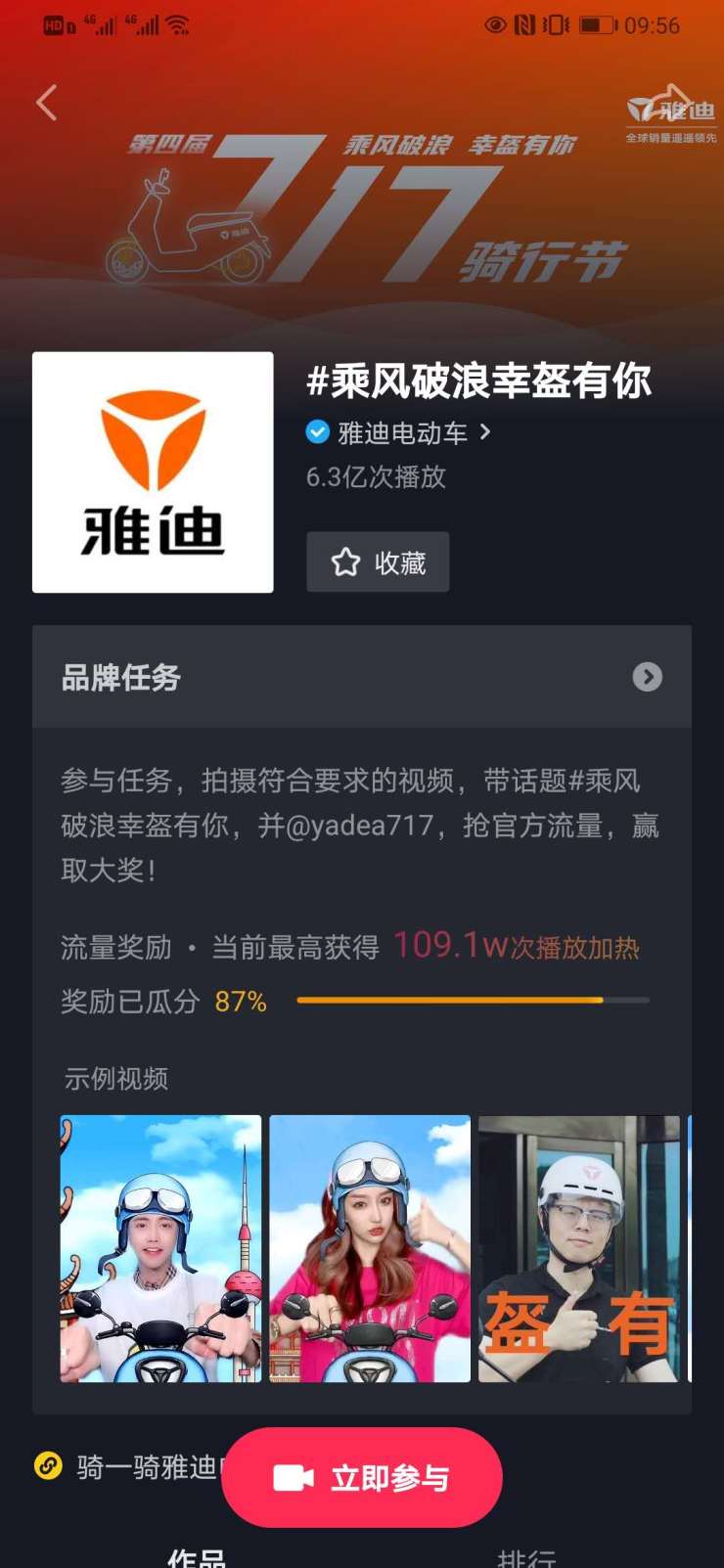The height and width of the screenshot is (1568, 724).
Task: Tap 立即参与 to join the challenge
Action: coord(362,1477)
